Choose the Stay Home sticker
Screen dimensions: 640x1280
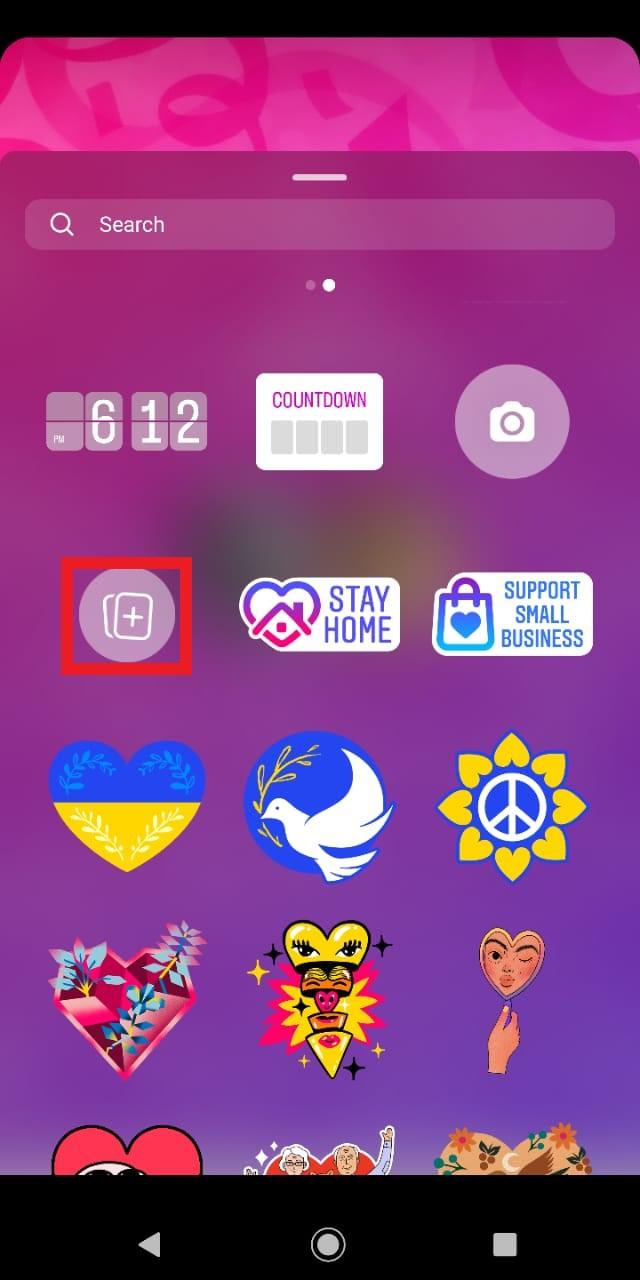click(x=319, y=615)
